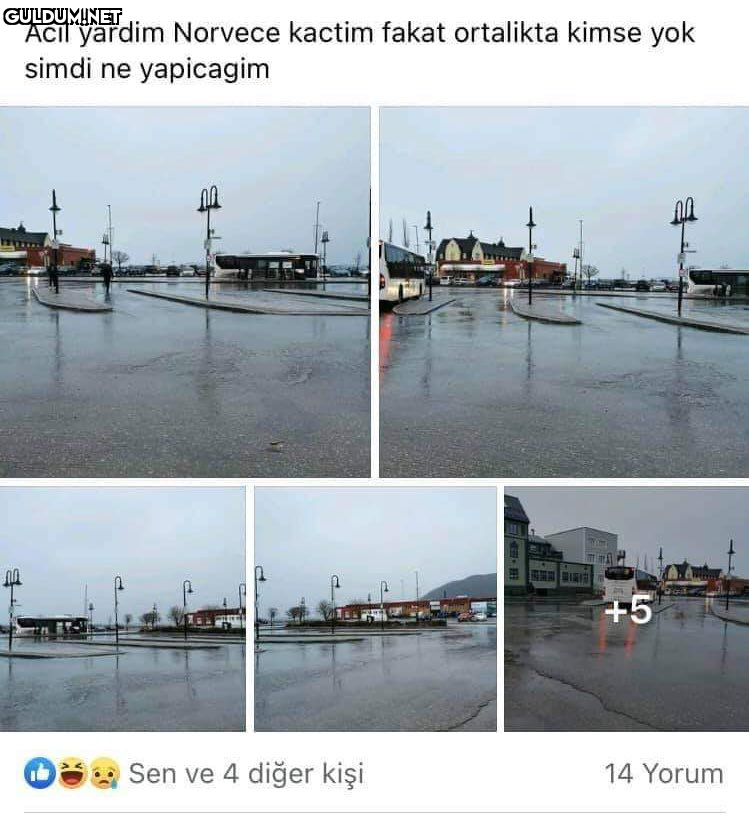Image resolution: width=749 pixels, height=816 pixels.
Task: Open the photo showing a mountain behind buildings
Action: (x=375, y=609)
